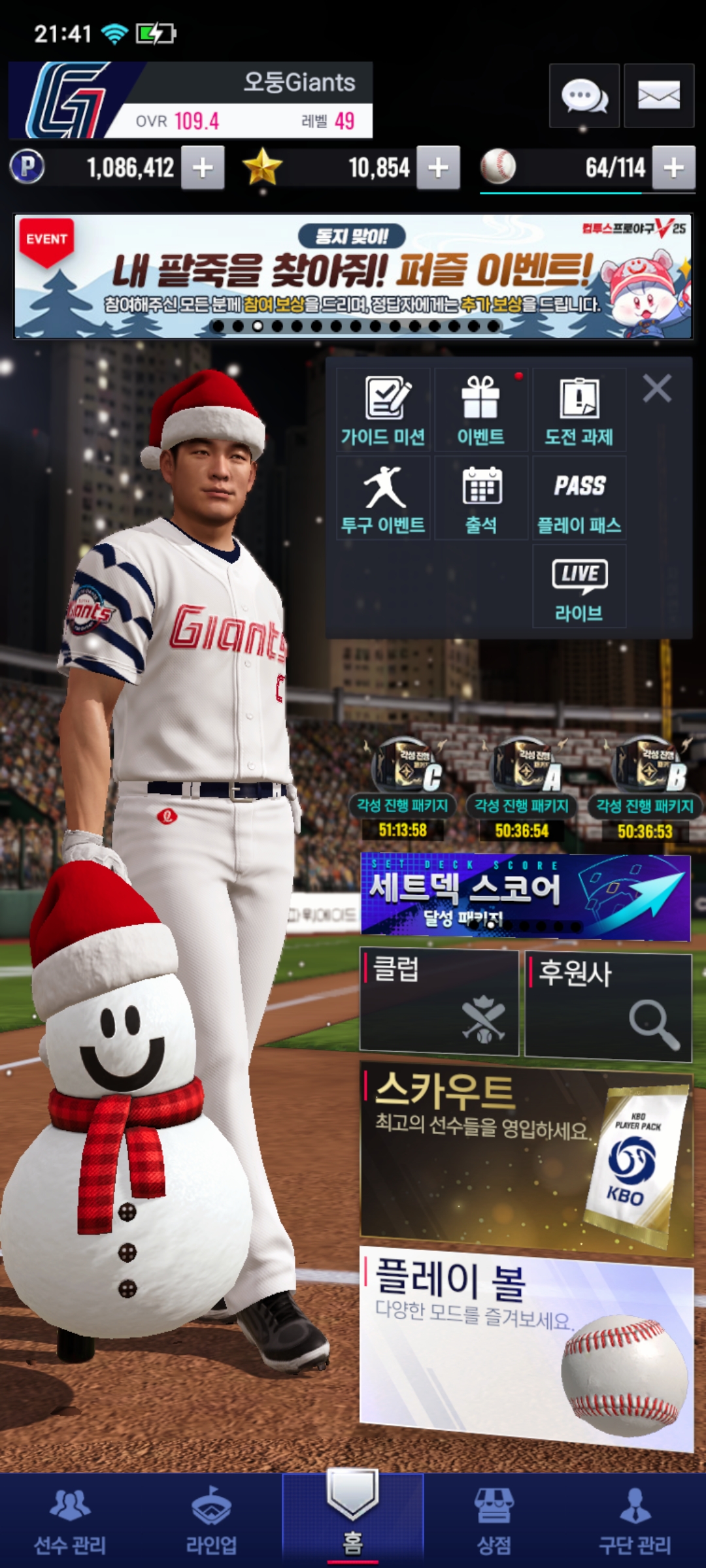706x1568 pixels.
Task: Open 각성 진행 패키지 C offer
Action: point(403,787)
